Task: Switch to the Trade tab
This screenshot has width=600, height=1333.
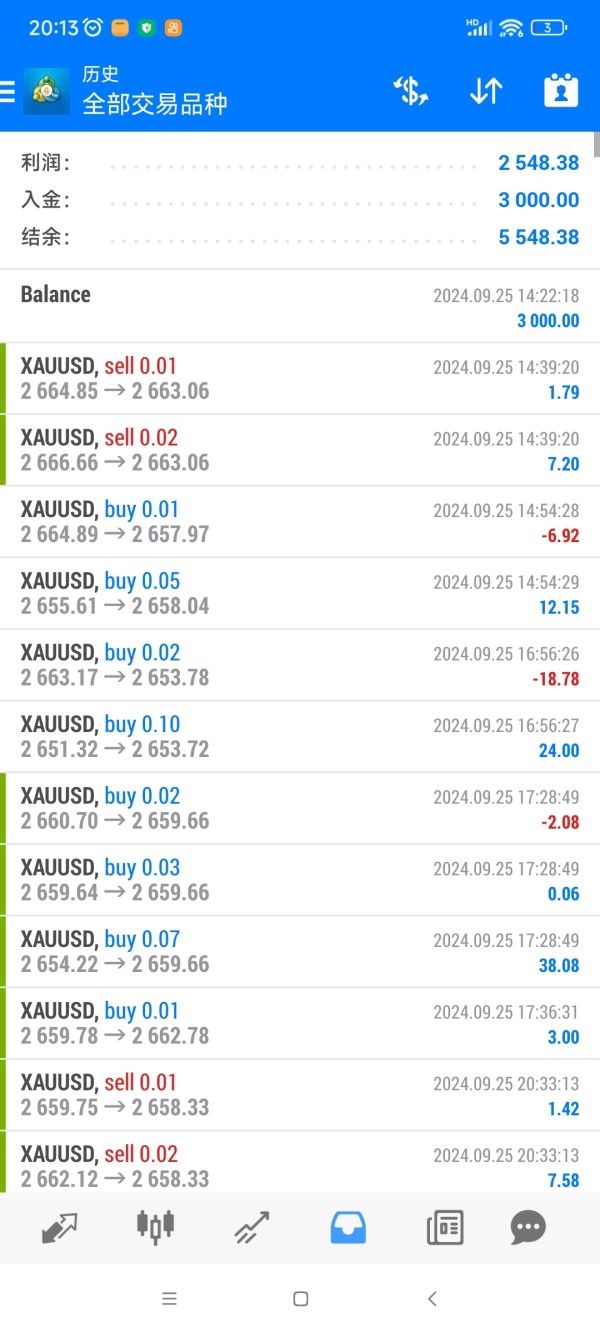Action: point(252,1227)
